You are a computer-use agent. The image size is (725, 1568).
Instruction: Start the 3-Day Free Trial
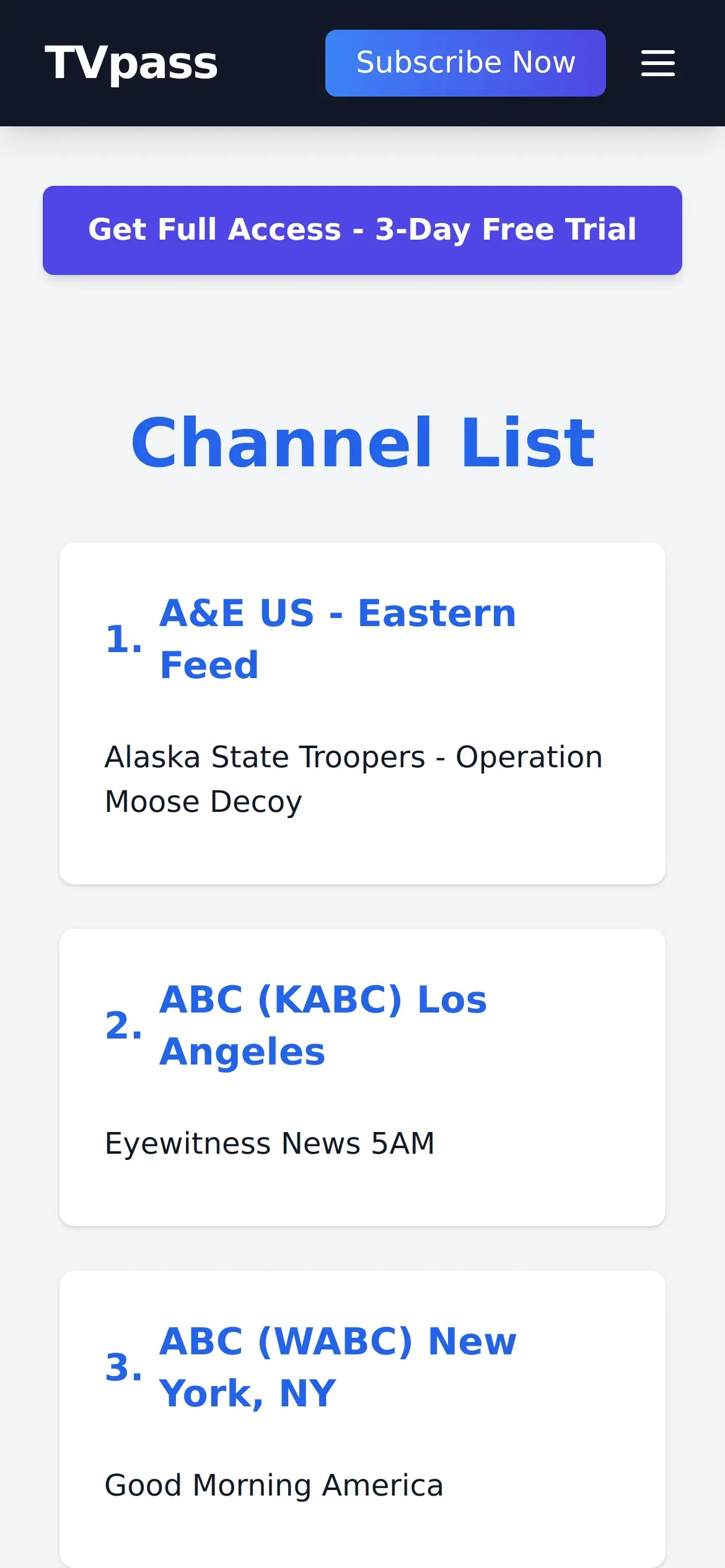pos(362,230)
